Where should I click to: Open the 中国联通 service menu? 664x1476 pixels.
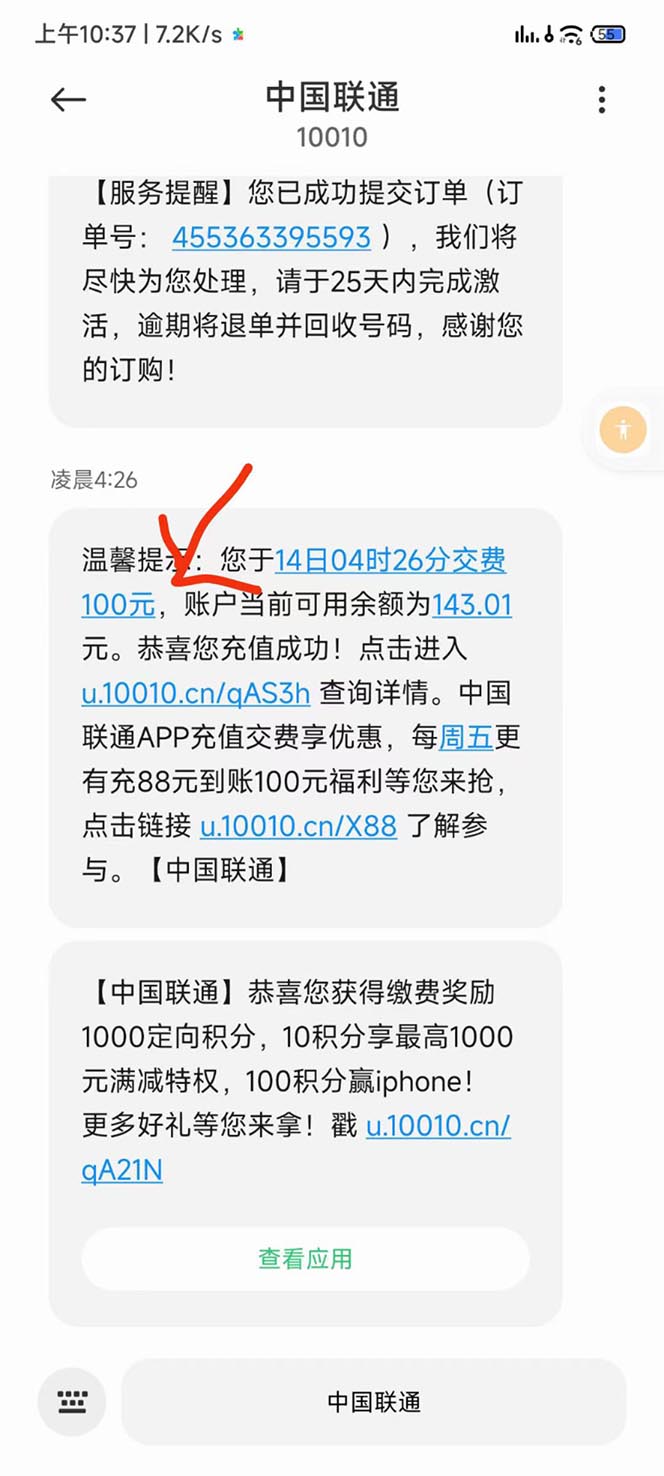pyautogui.click(x=374, y=1402)
